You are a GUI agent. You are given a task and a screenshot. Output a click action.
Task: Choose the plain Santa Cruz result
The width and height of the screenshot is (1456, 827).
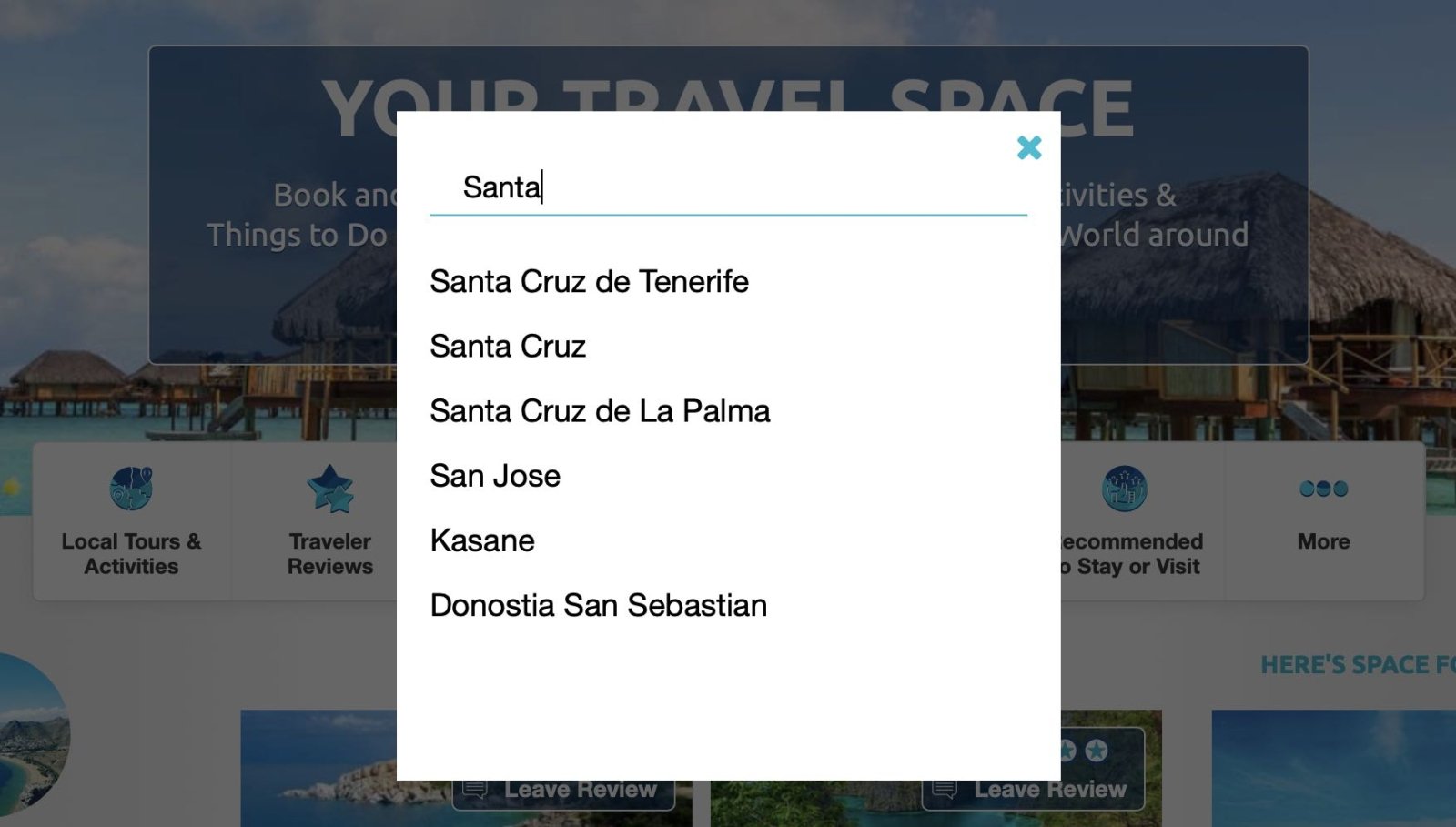point(508,347)
